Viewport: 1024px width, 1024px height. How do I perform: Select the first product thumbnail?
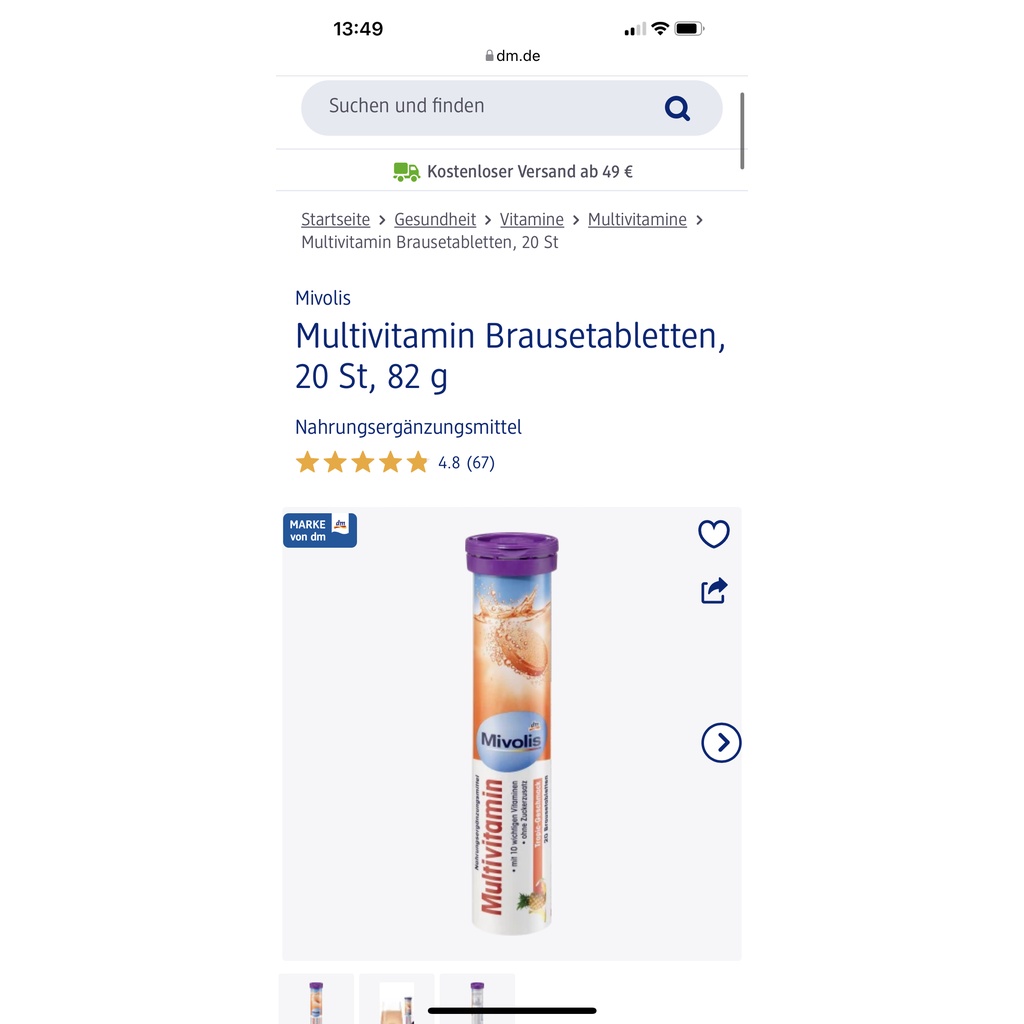coord(316,998)
